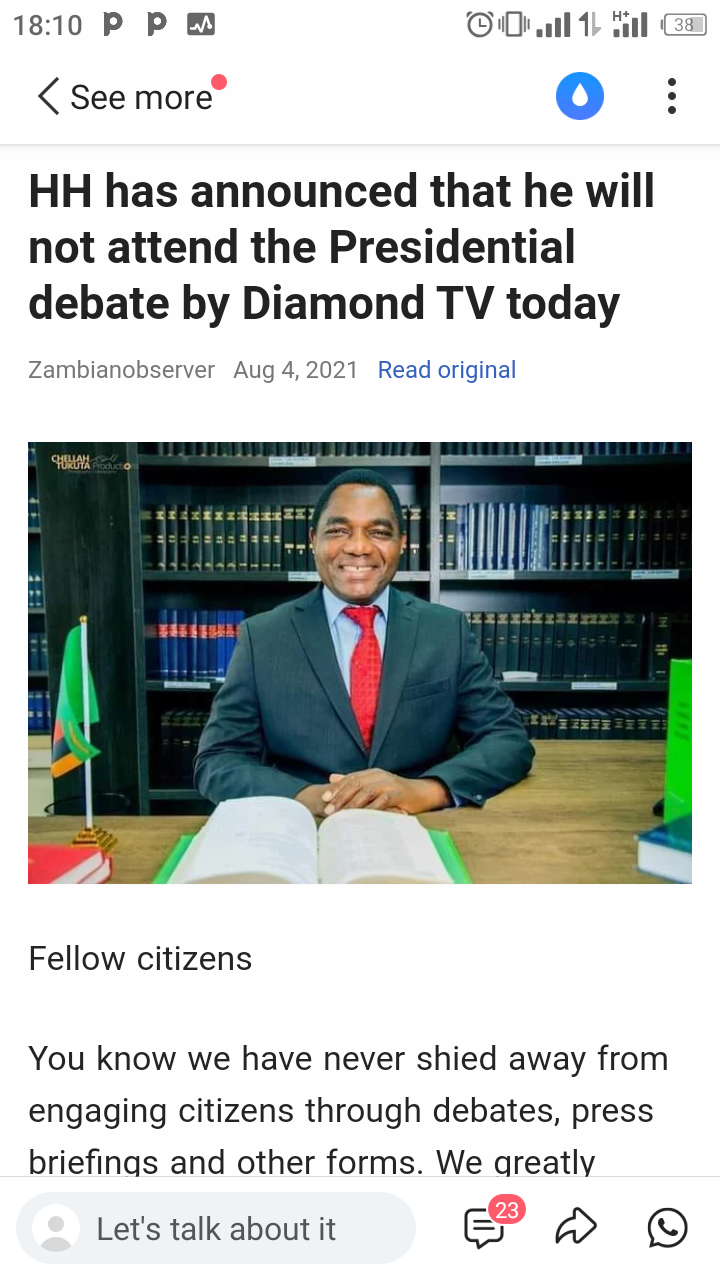Open the three-dot overflow menu
Viewport: 720px width, 1280px height.
click(671, 97)
